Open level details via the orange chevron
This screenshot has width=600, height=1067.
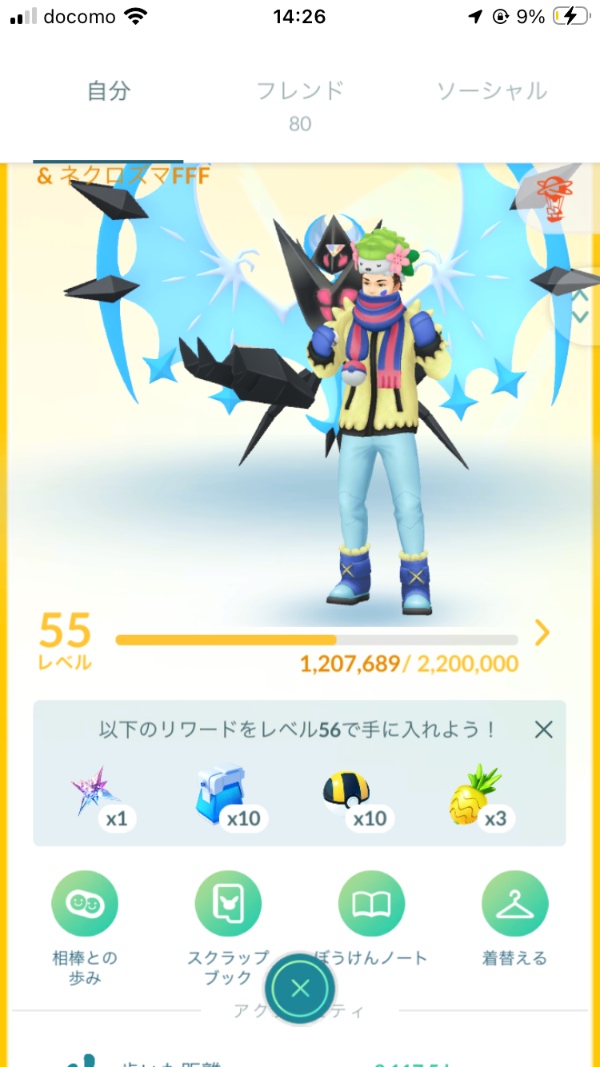(x=542, y=633)
